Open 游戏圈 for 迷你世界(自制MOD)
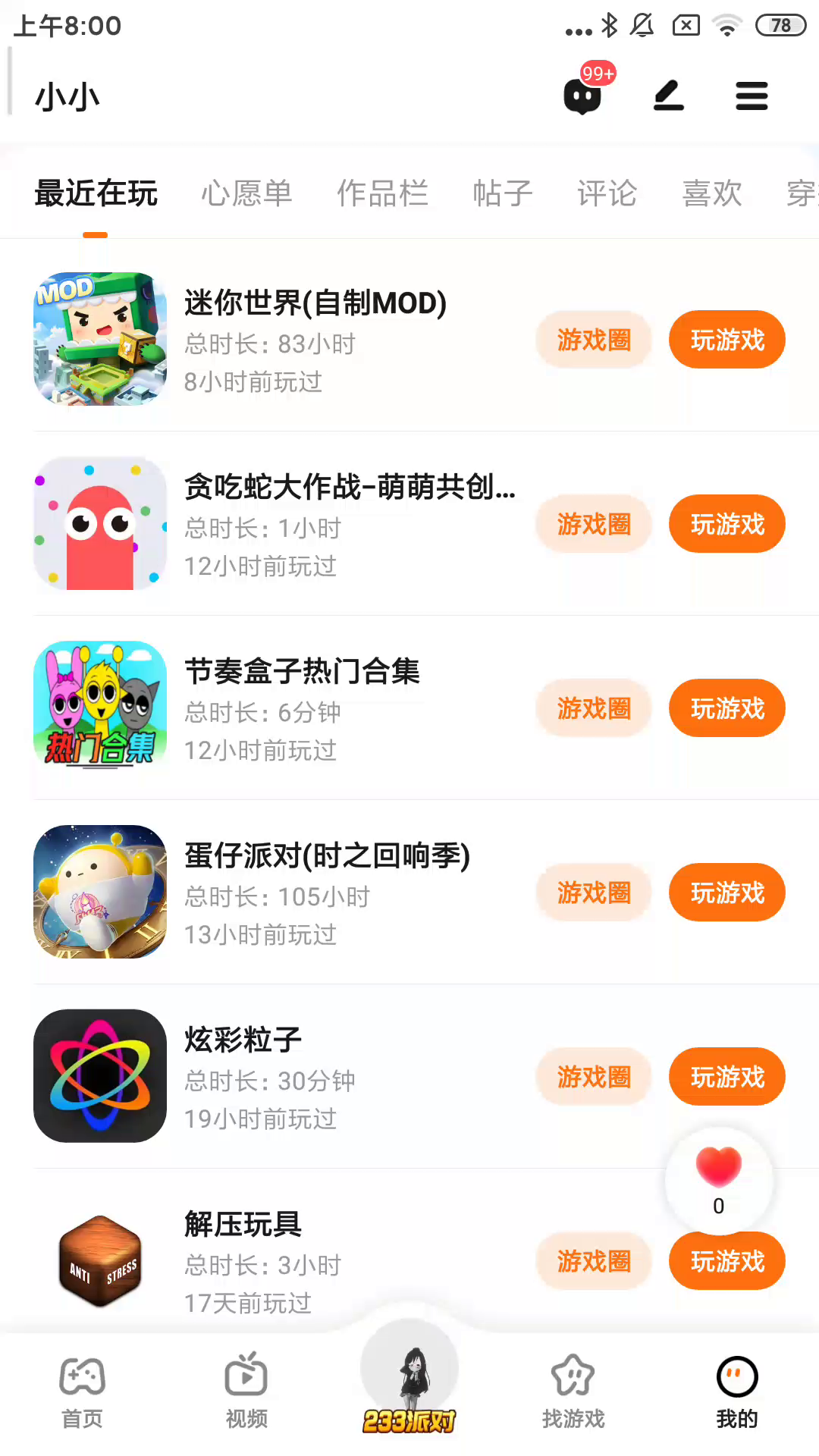 [x=594, y=340]
